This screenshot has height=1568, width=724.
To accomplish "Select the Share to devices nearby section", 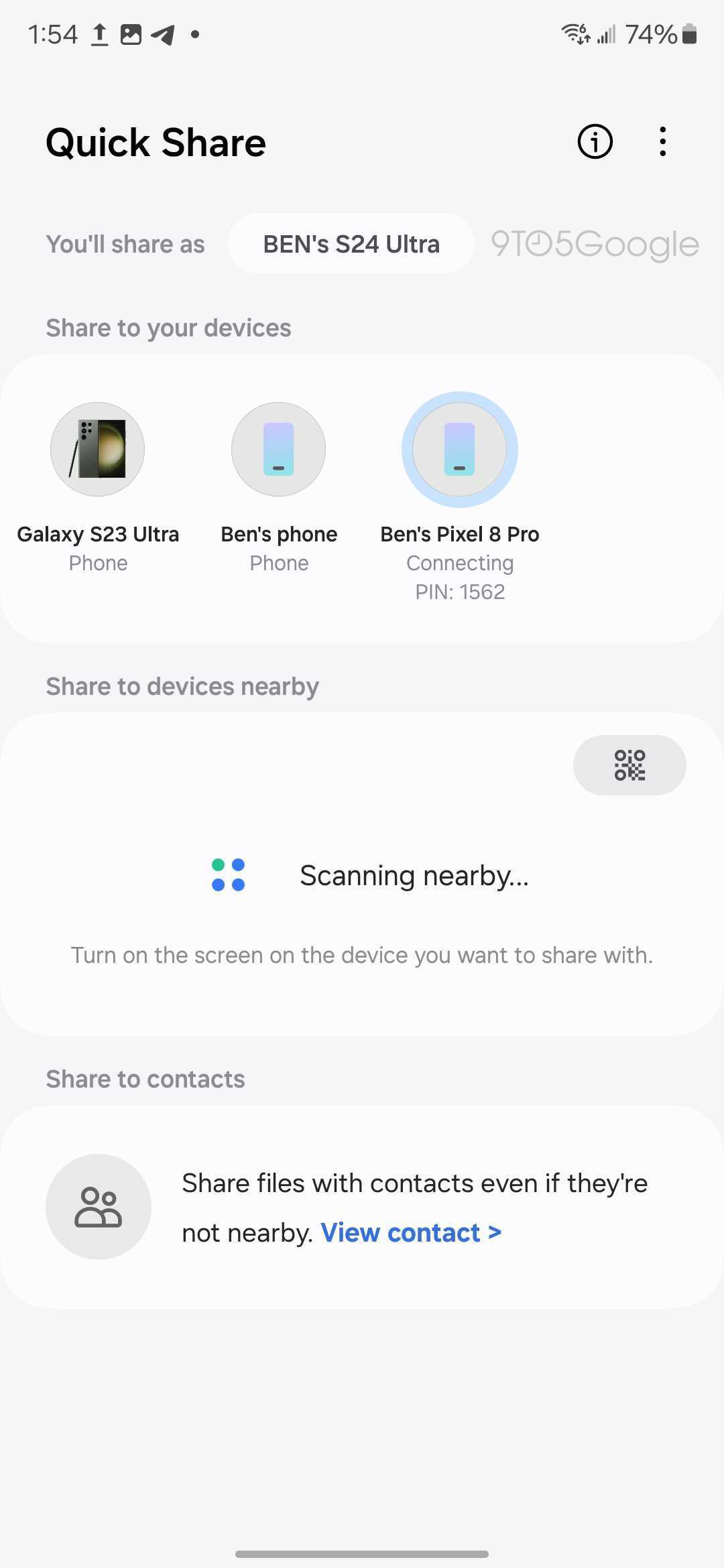I will [182, 685].
